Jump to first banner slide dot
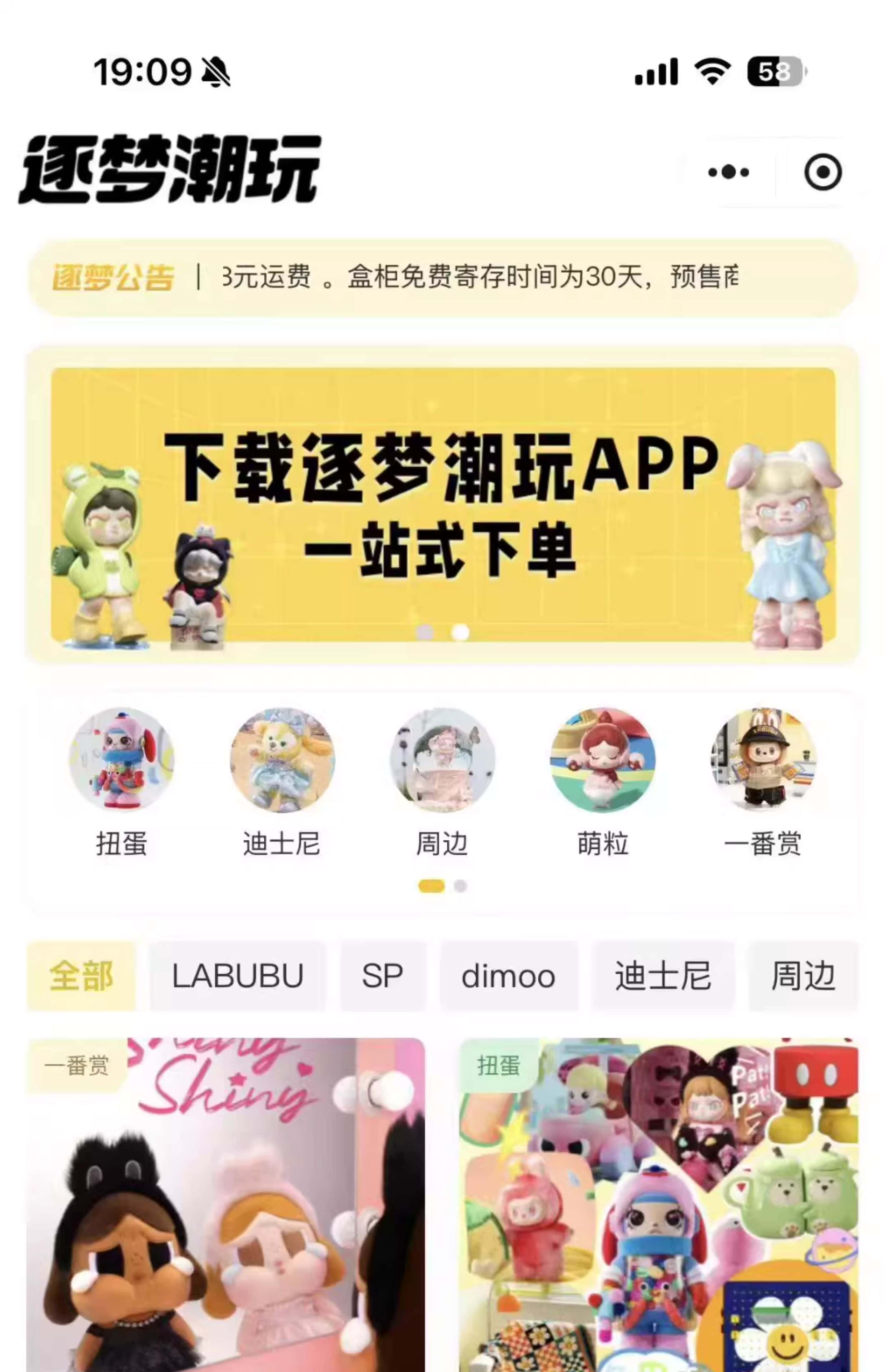886x1372 pixels. click(x=425, y=632)
